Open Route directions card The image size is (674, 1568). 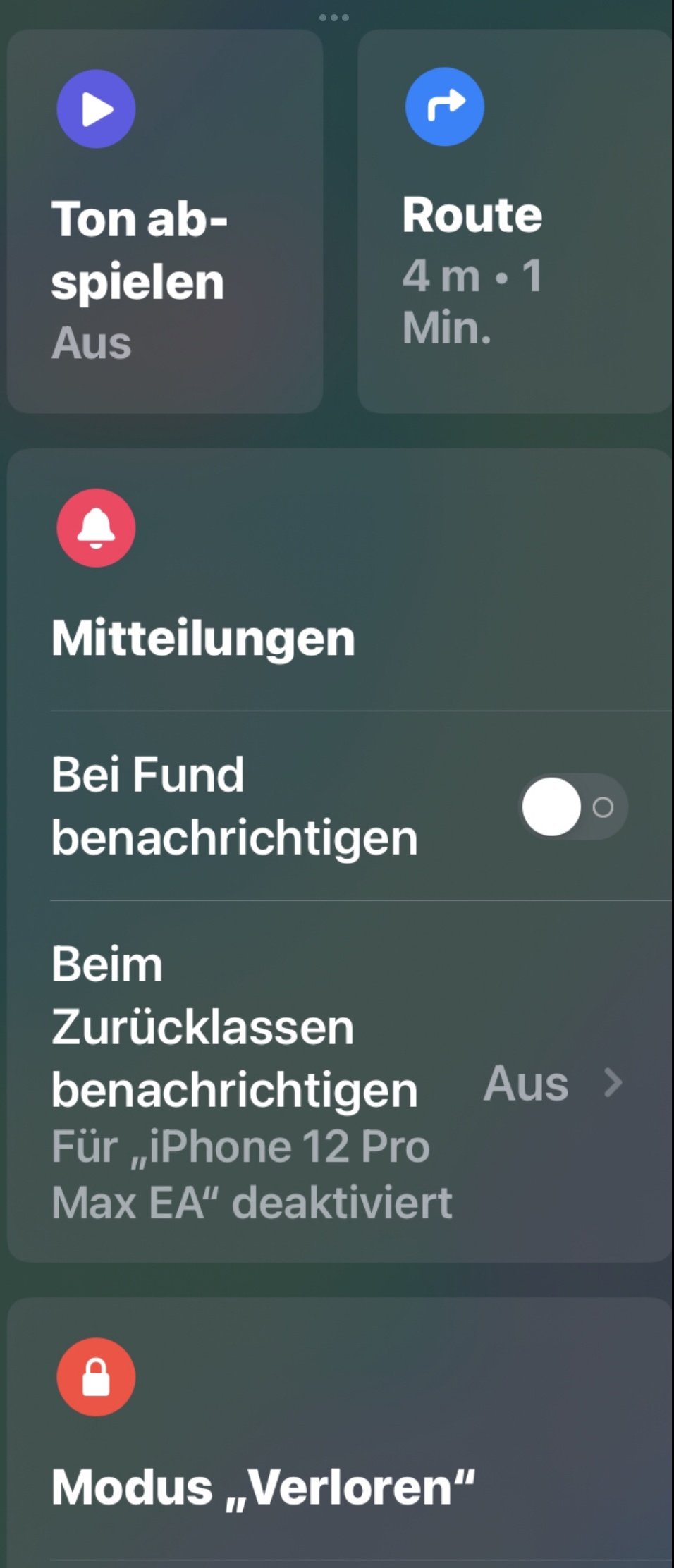[515, 221]
